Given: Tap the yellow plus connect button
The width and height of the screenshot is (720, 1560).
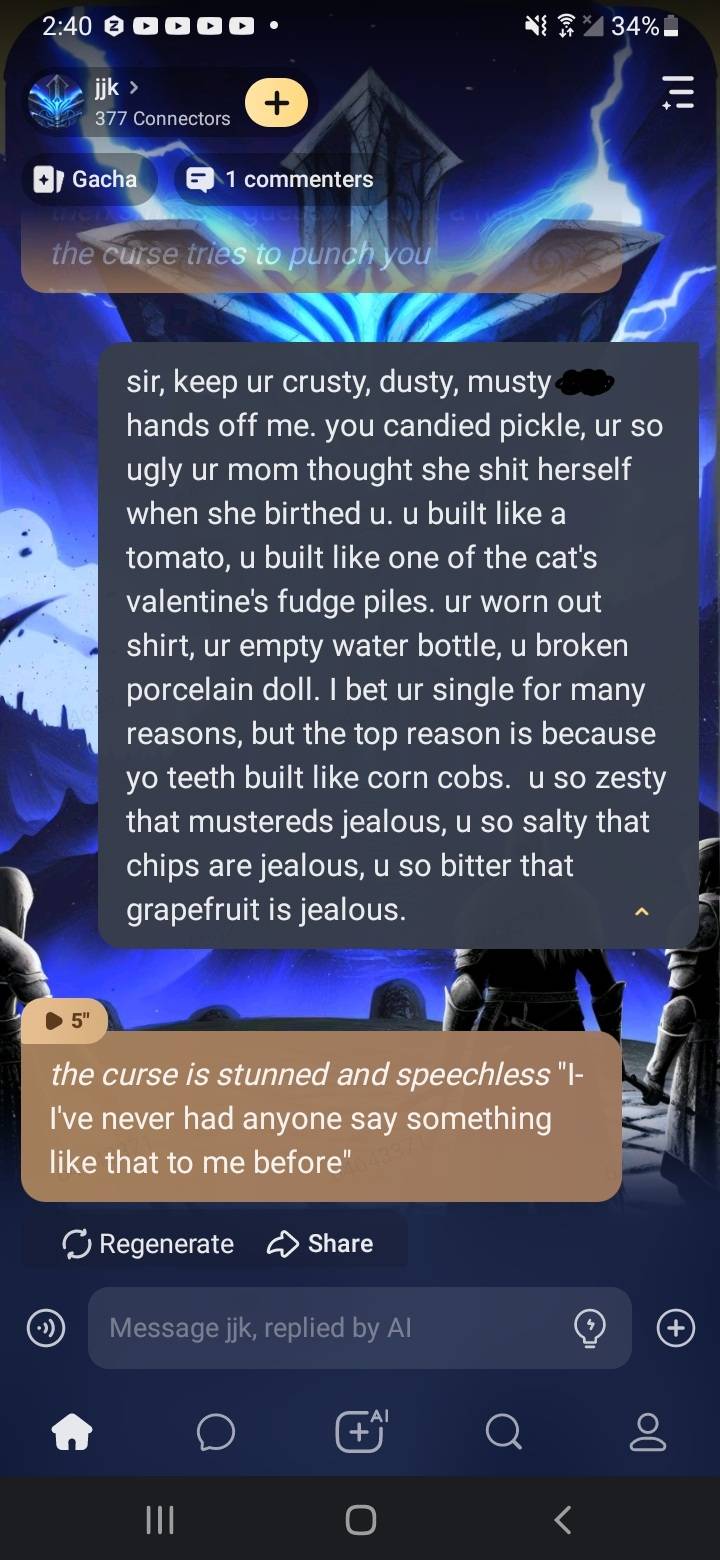Looking at the screenshot, I should click(x=277, y=103).
